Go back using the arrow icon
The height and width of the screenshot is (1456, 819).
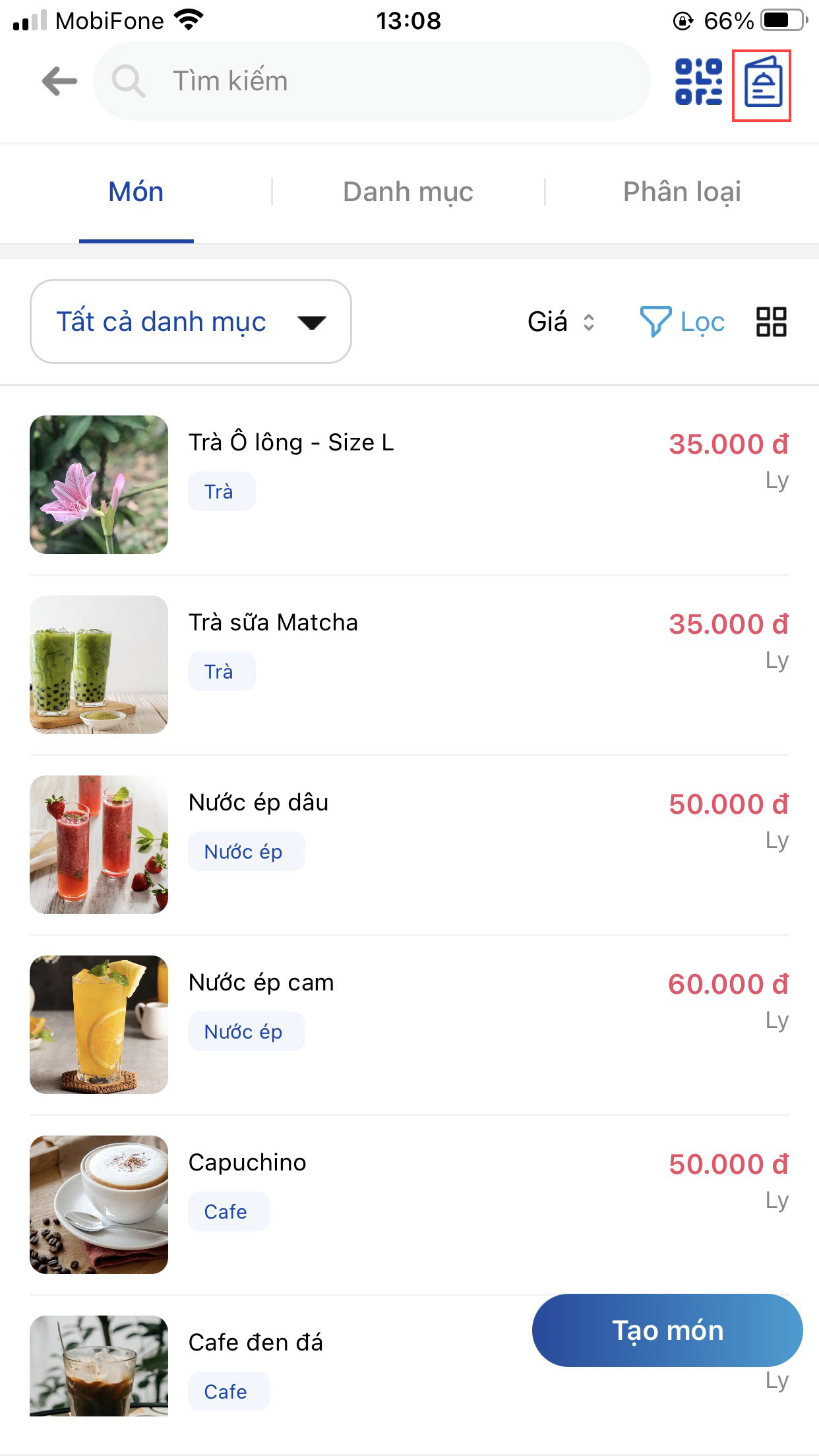59,82
